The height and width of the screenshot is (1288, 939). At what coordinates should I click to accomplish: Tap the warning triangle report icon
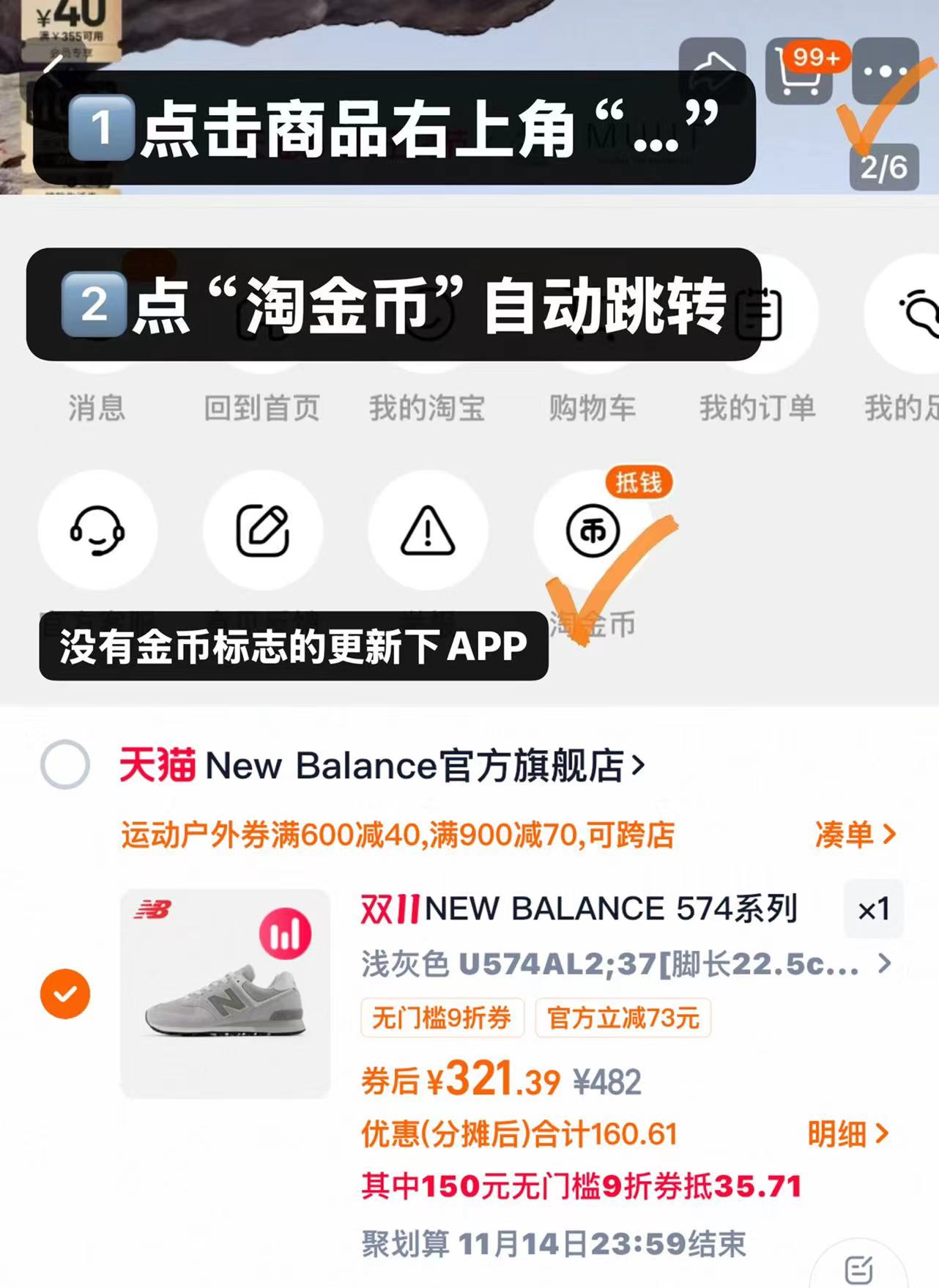(428, 533)
